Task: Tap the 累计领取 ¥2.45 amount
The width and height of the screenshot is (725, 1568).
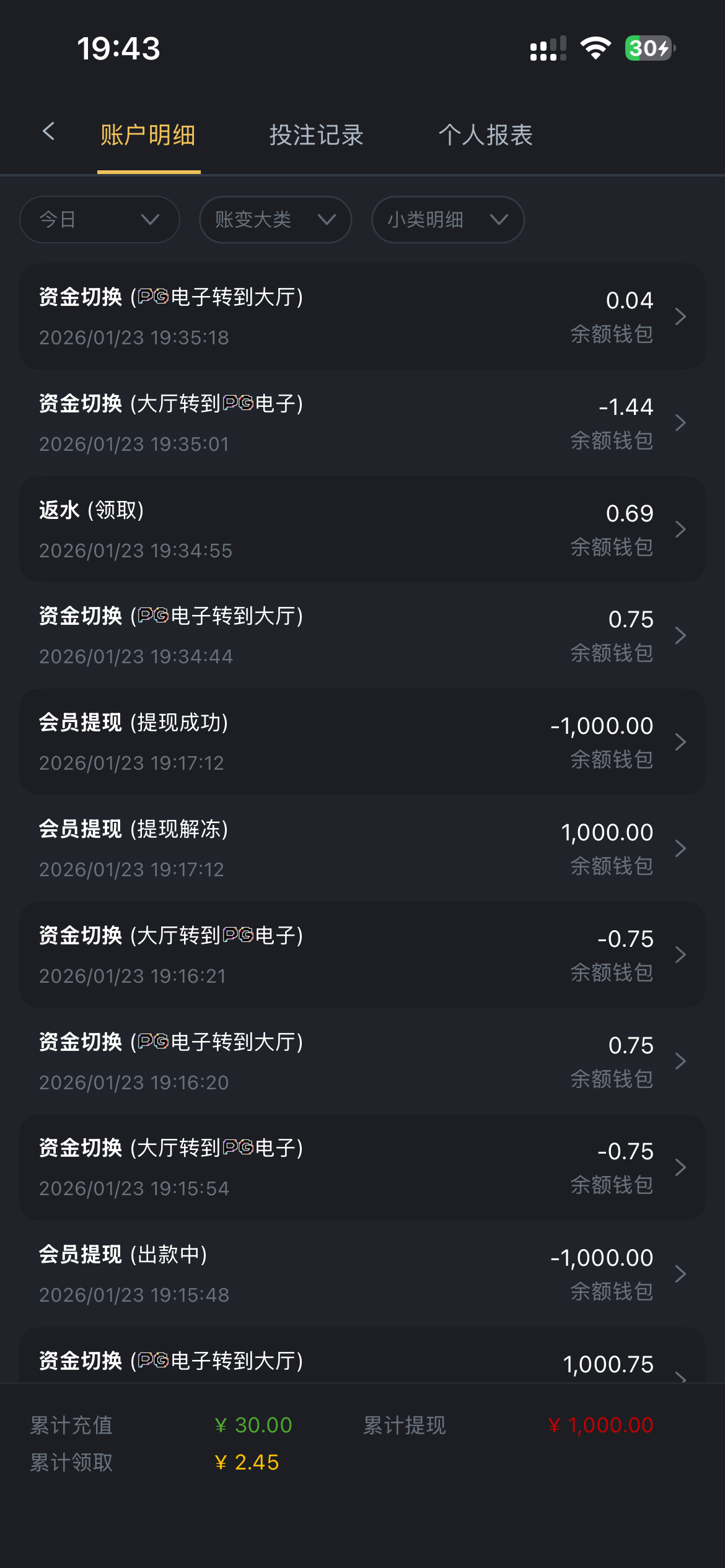Action: pos(247,1463)
